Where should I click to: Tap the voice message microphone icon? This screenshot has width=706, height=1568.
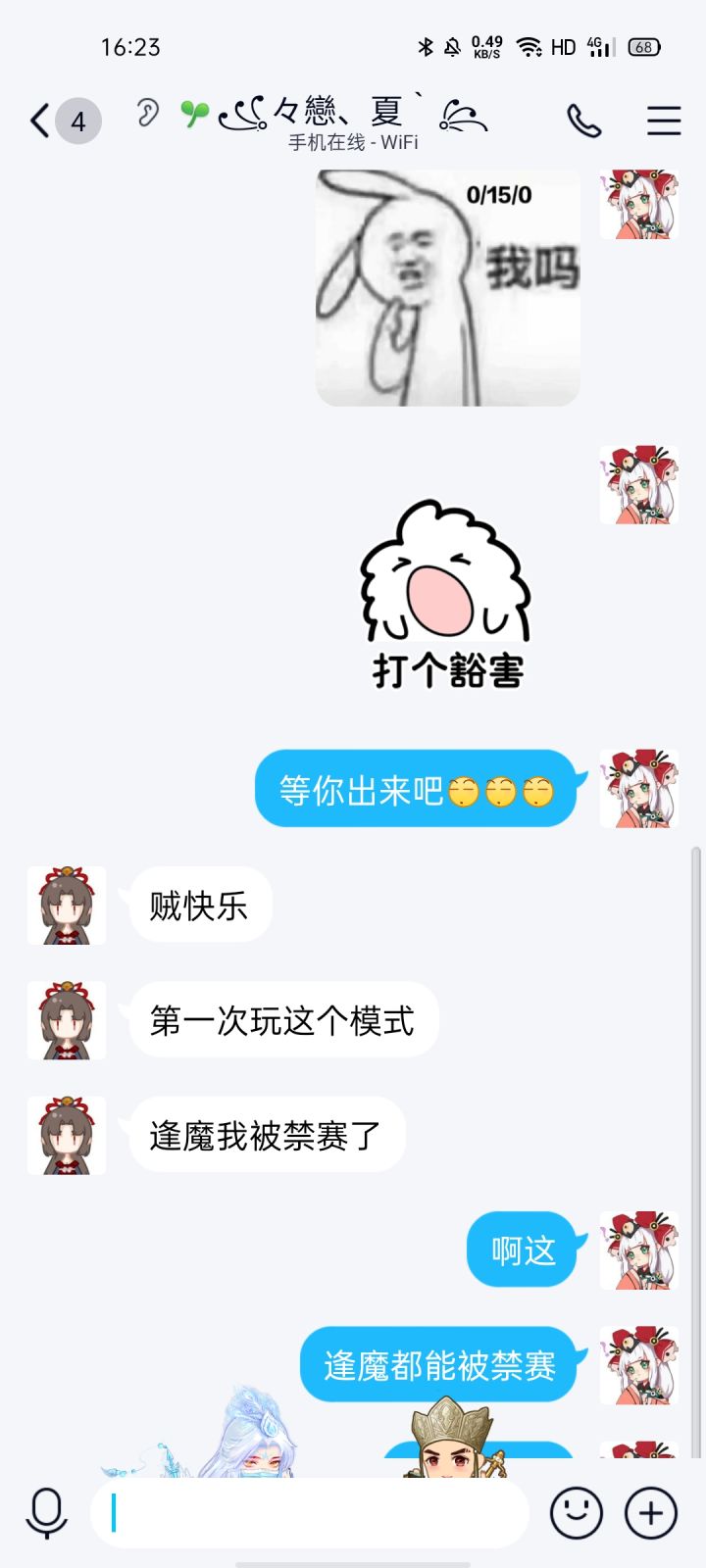click(x=44, y=1513)
